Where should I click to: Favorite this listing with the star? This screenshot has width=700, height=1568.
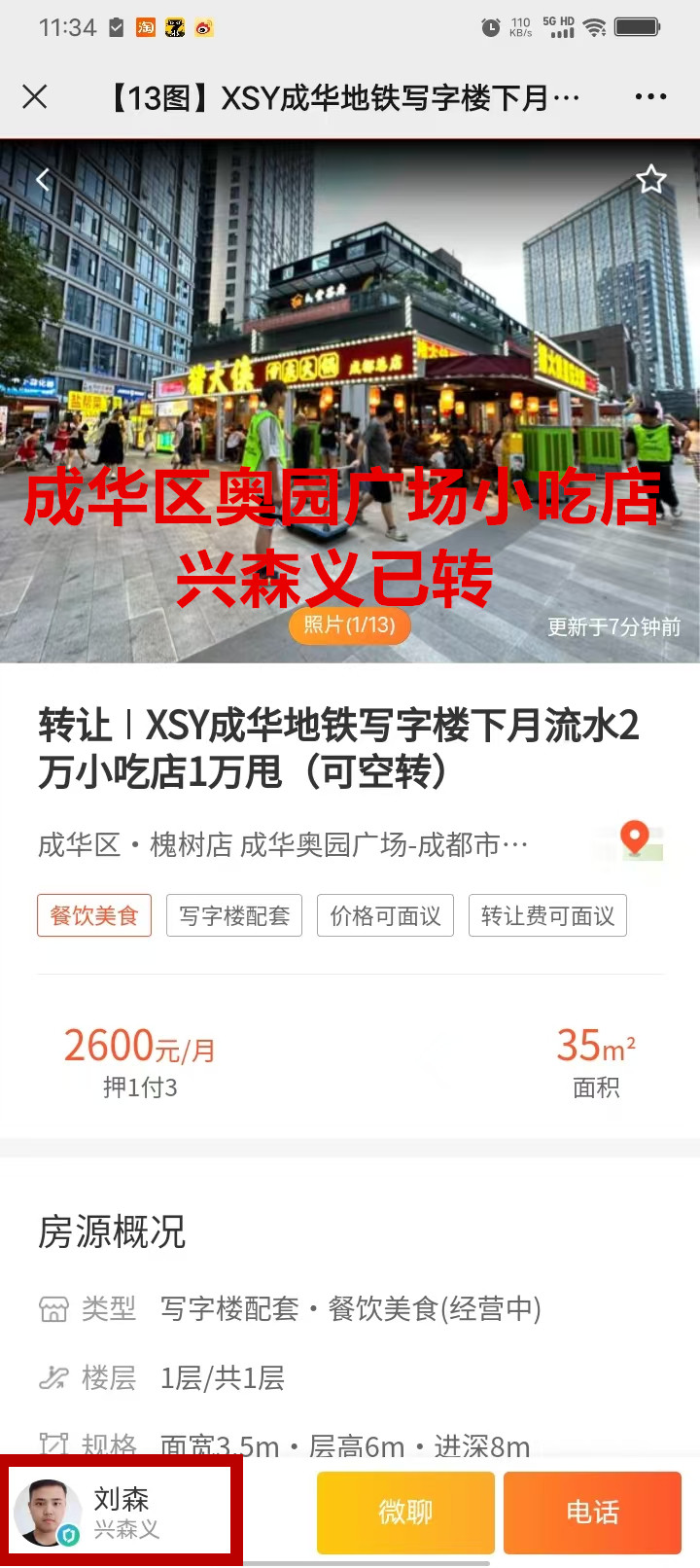[x=650, y=179]
